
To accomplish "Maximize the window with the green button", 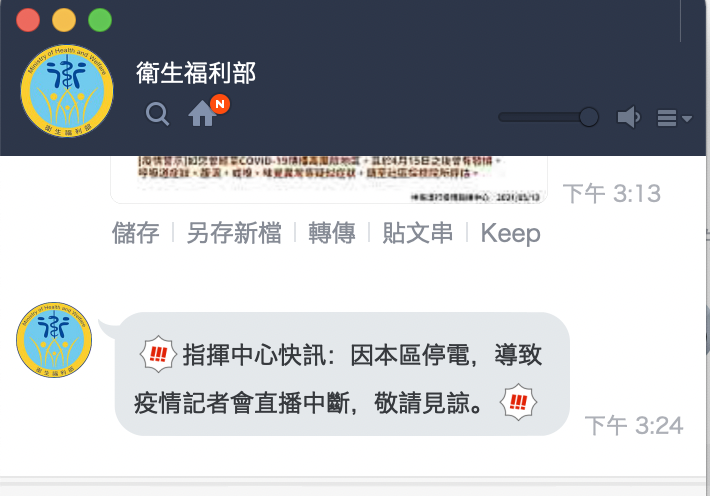I will 100,19.
